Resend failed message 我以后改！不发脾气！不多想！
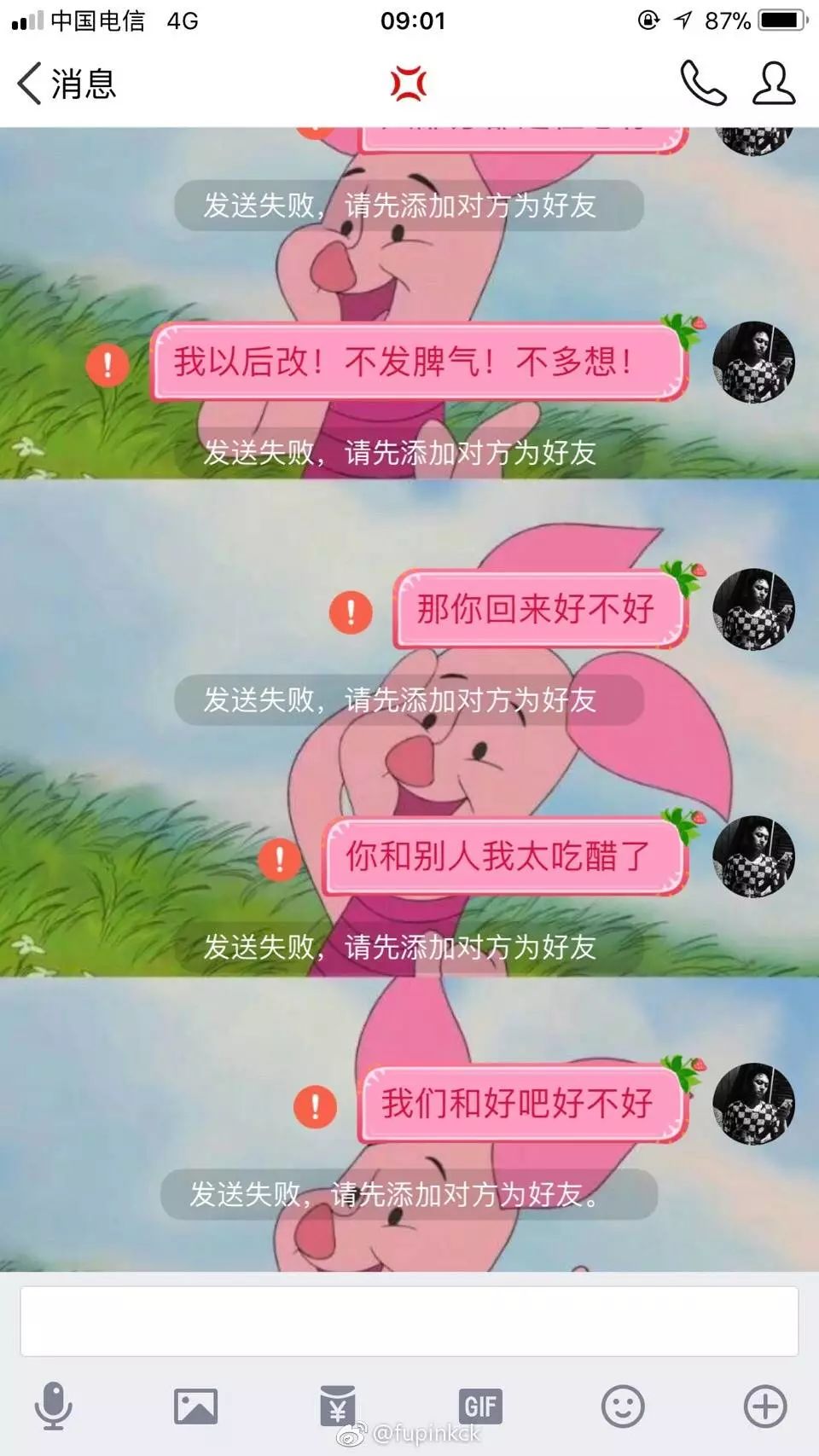Viewport: 819px width, 1456px height. pyautogui.click(x=107, y=365)
